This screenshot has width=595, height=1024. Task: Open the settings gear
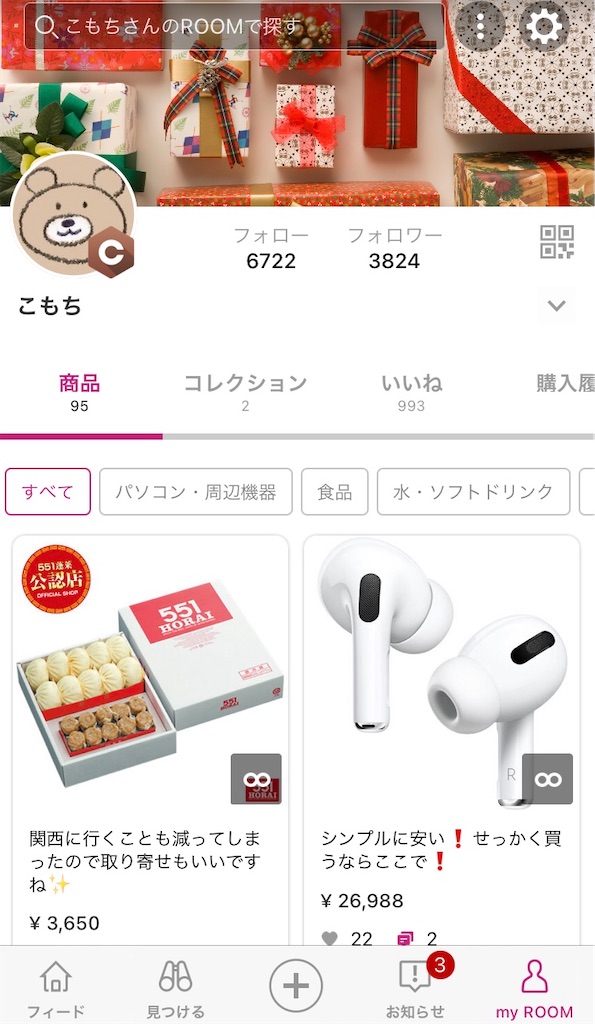tap(543, 26)
